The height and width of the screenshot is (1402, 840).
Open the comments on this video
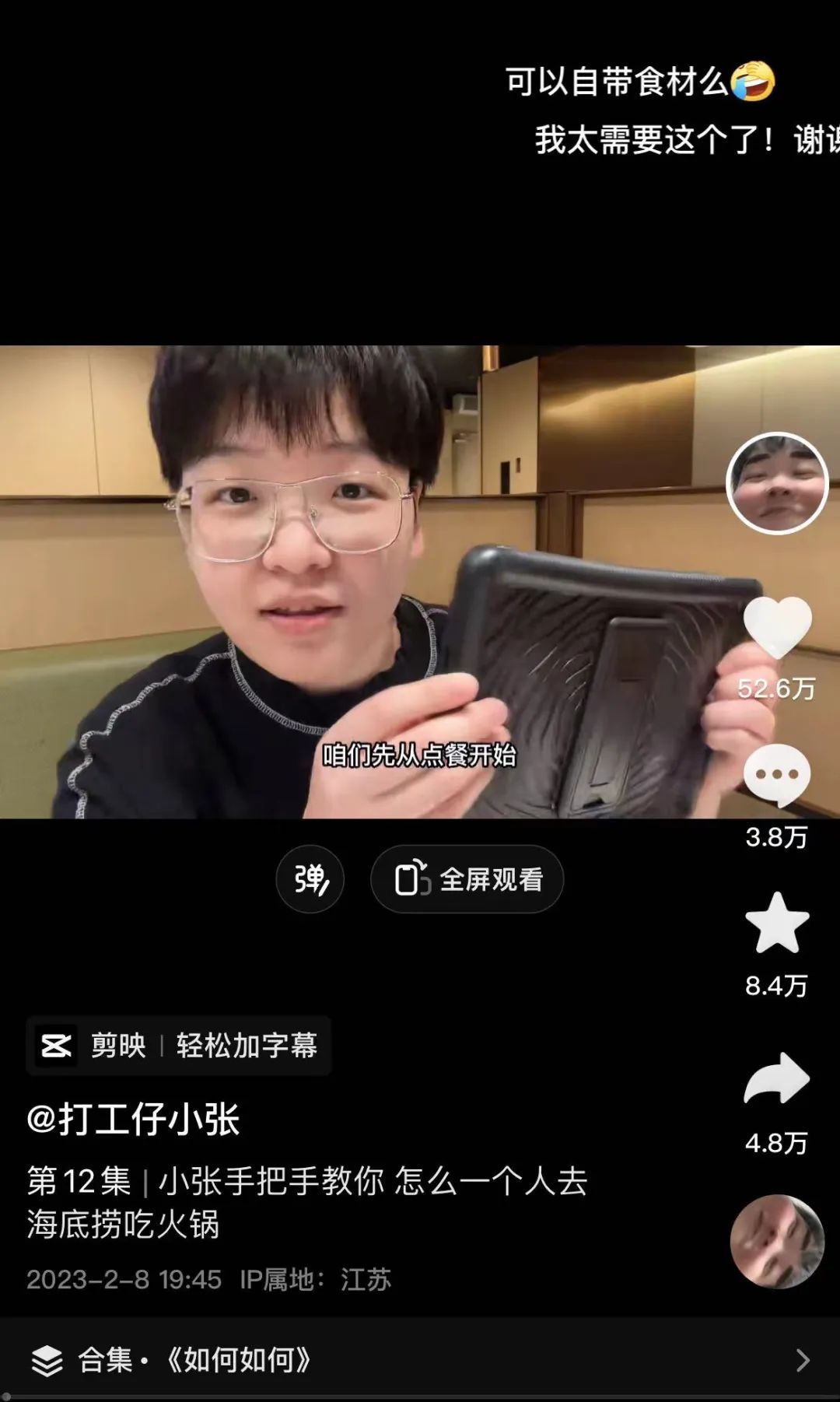[777, 776]
